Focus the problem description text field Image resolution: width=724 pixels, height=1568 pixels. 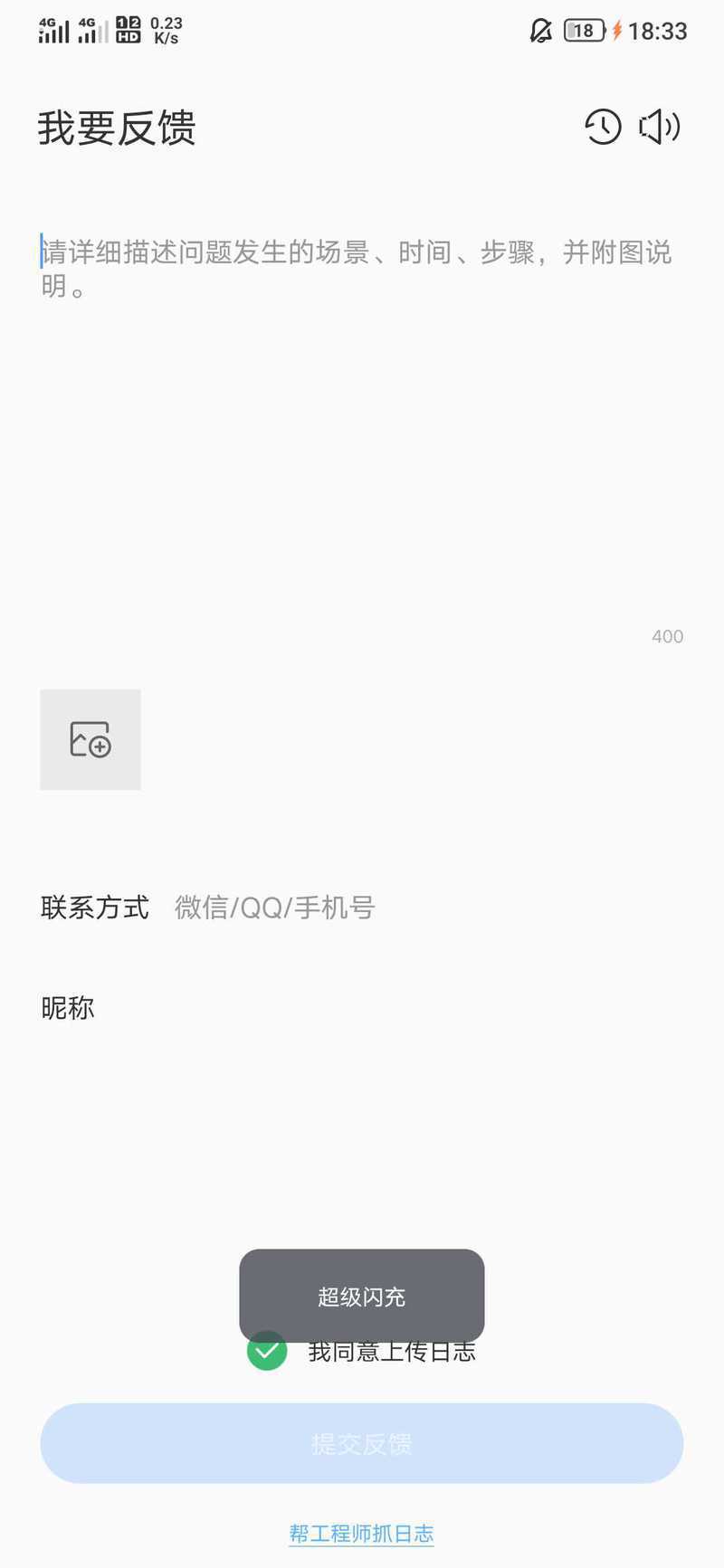[361, 425]
